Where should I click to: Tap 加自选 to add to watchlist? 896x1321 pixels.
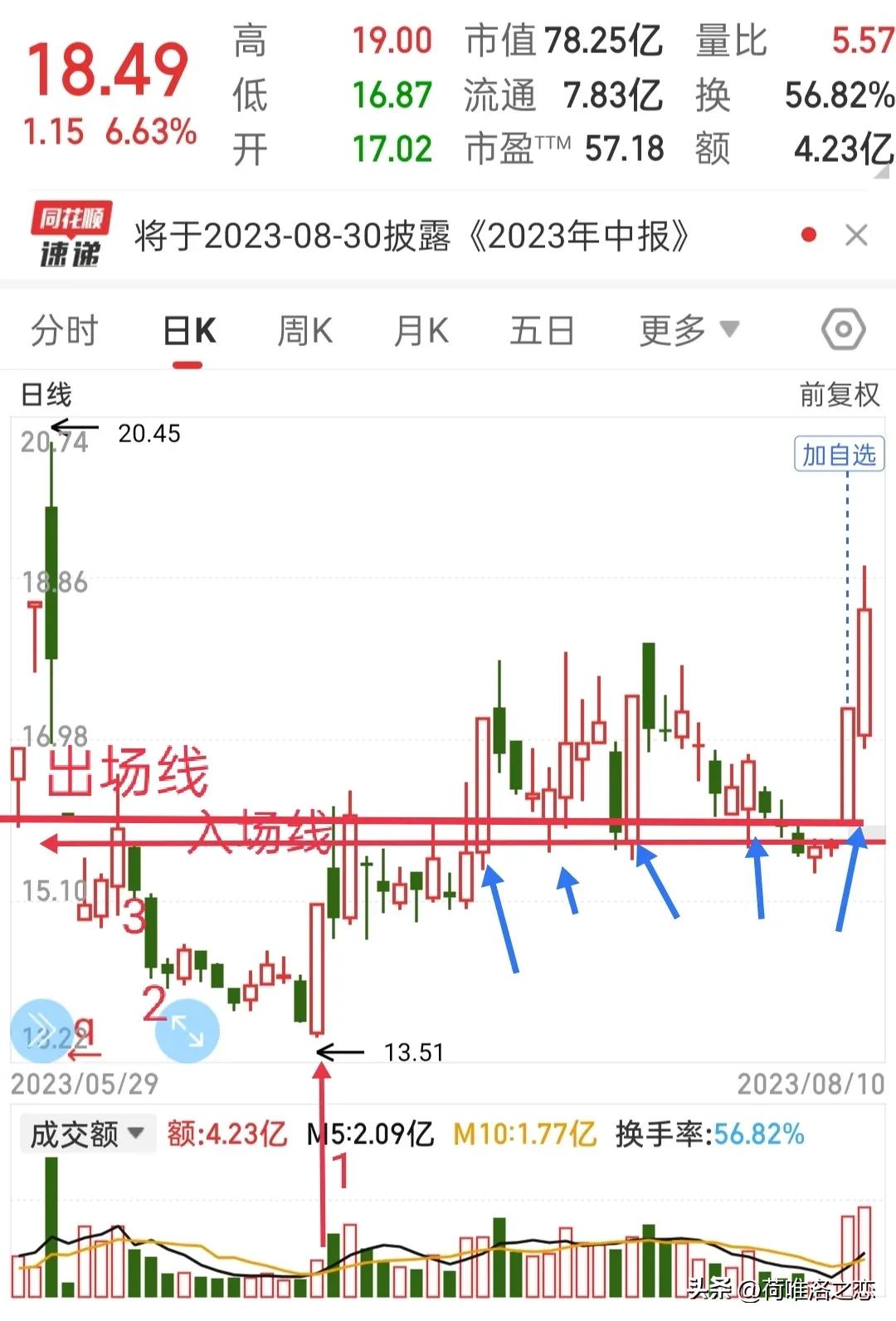(838, 455)
